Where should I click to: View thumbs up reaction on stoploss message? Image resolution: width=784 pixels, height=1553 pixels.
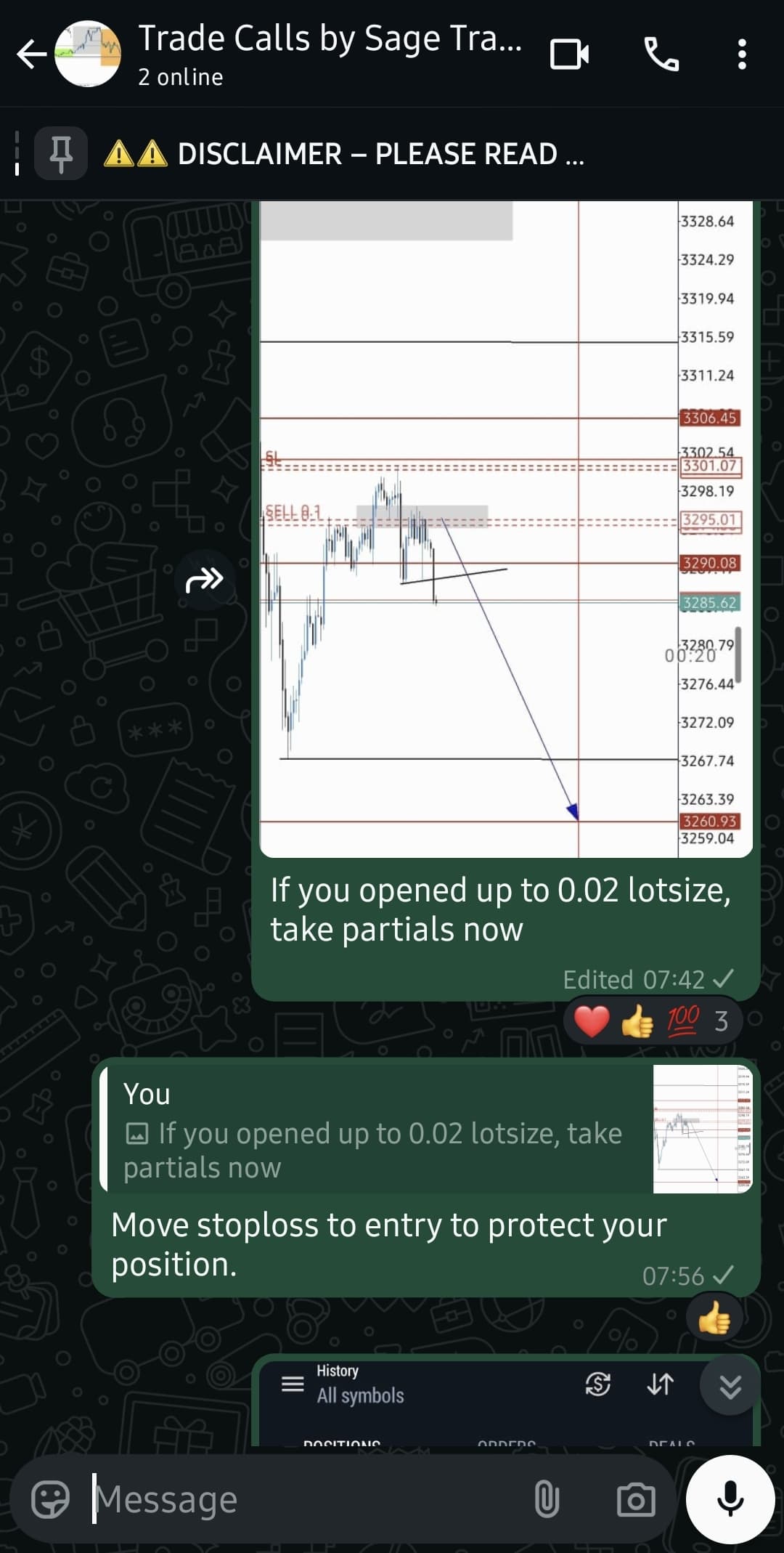pyautogui.click(x=714, y=1318)
